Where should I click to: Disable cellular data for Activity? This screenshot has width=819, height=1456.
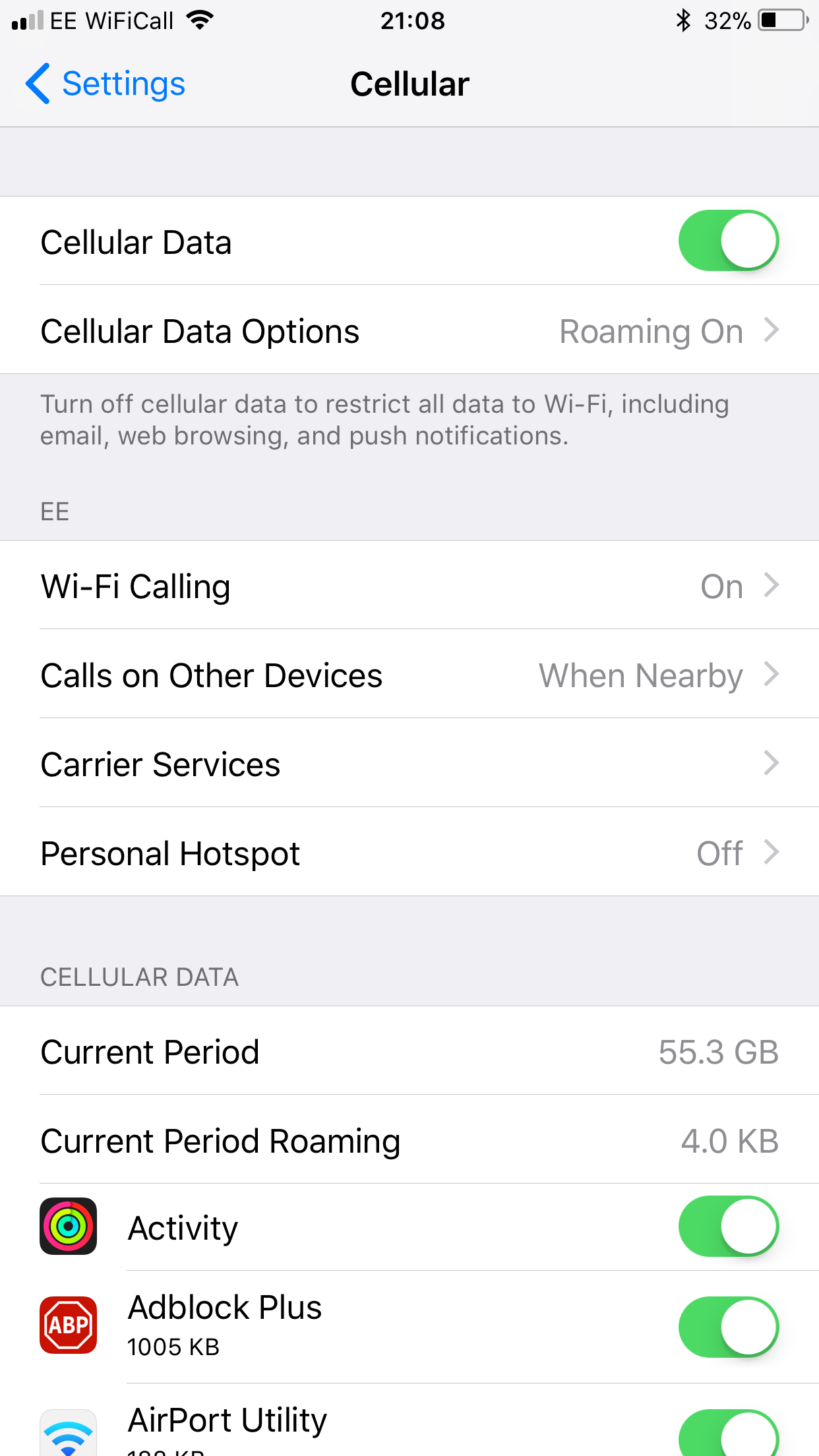pos(728,1227)
